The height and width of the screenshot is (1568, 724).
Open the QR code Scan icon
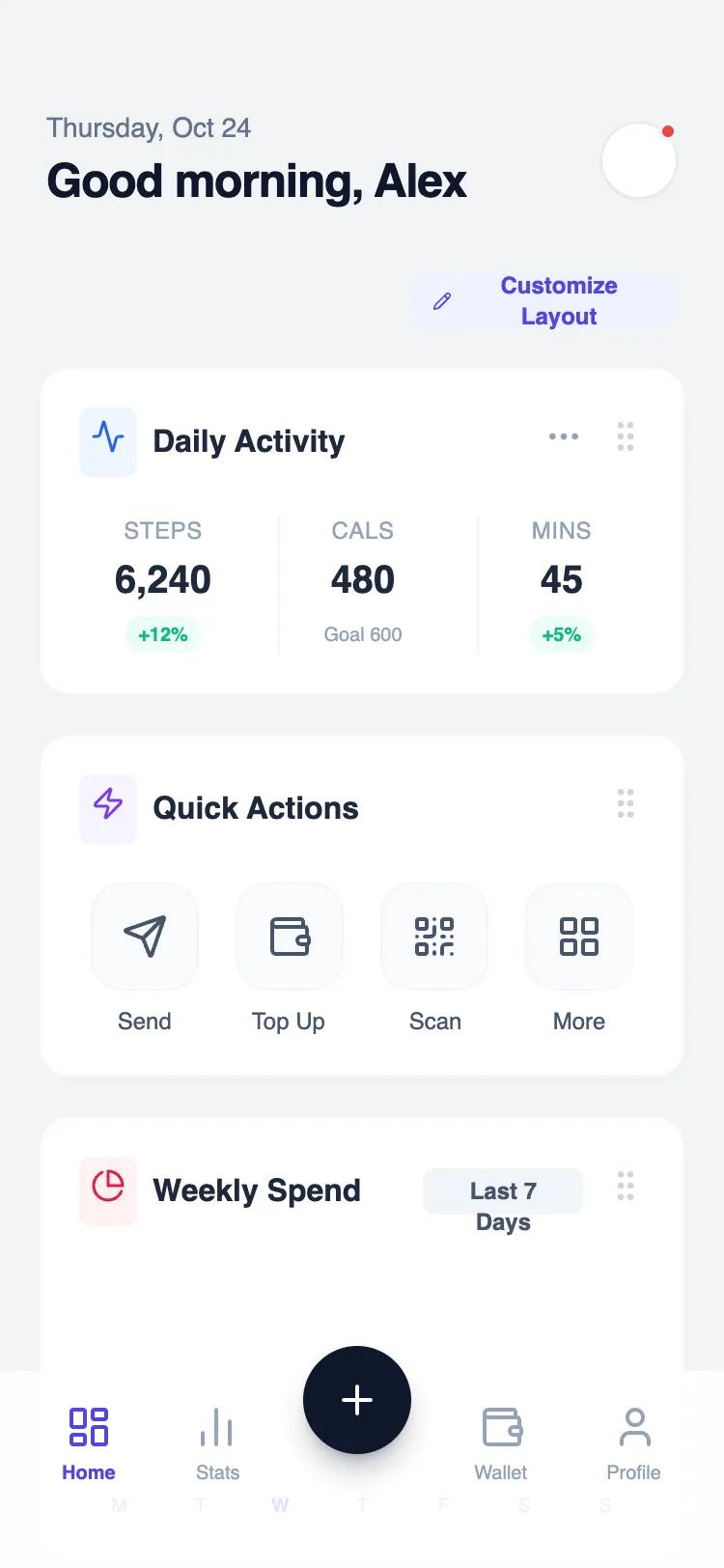point(434,937)
